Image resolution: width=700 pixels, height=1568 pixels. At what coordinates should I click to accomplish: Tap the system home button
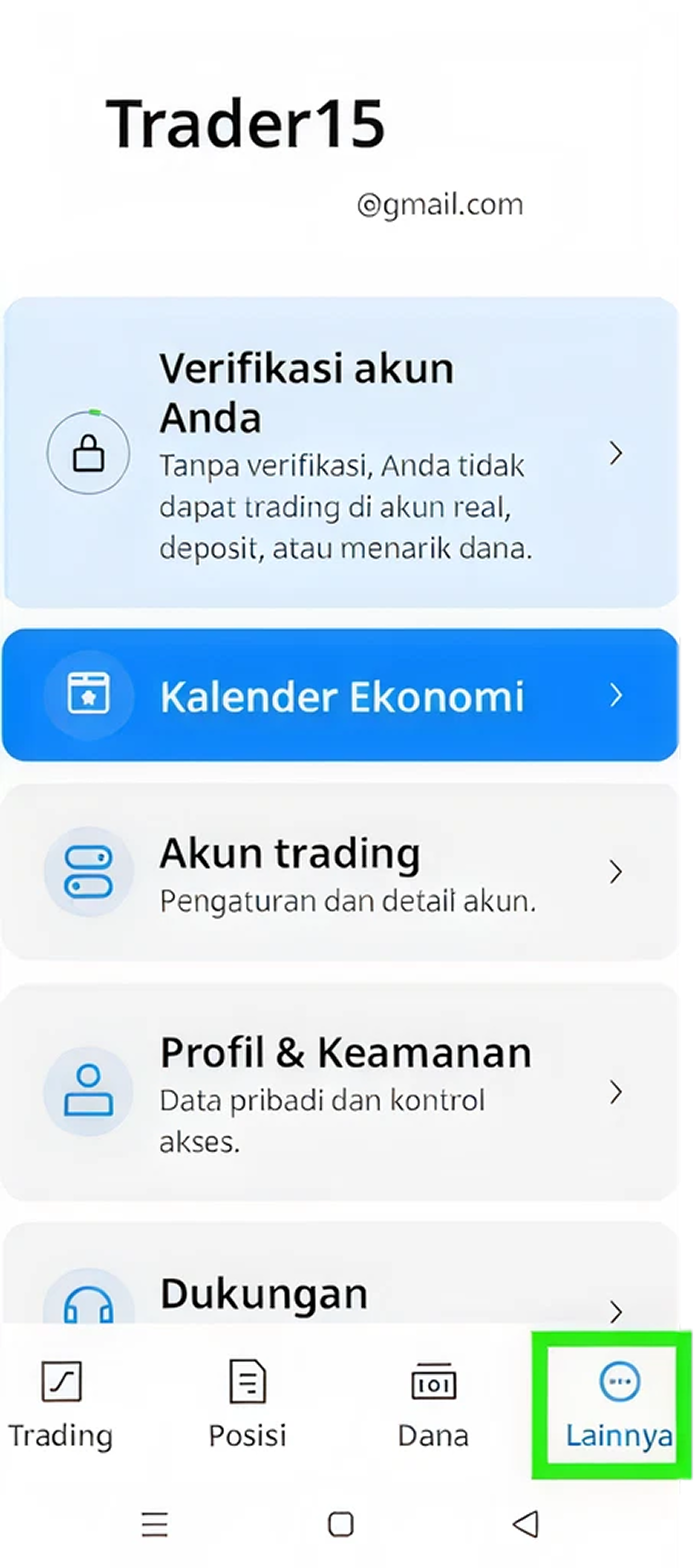click(x=341, y=1523)
